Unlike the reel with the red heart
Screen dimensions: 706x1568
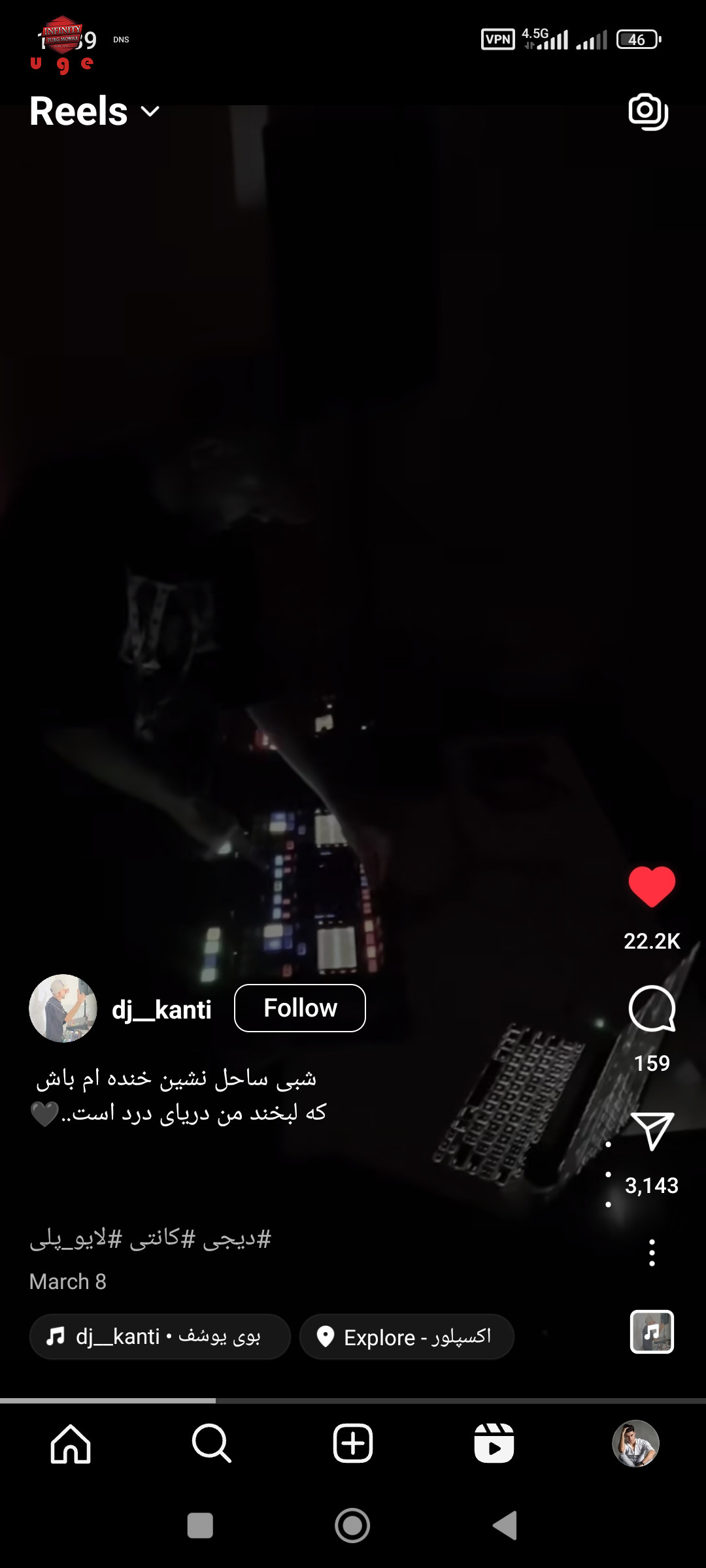click(x=652, y=887)
